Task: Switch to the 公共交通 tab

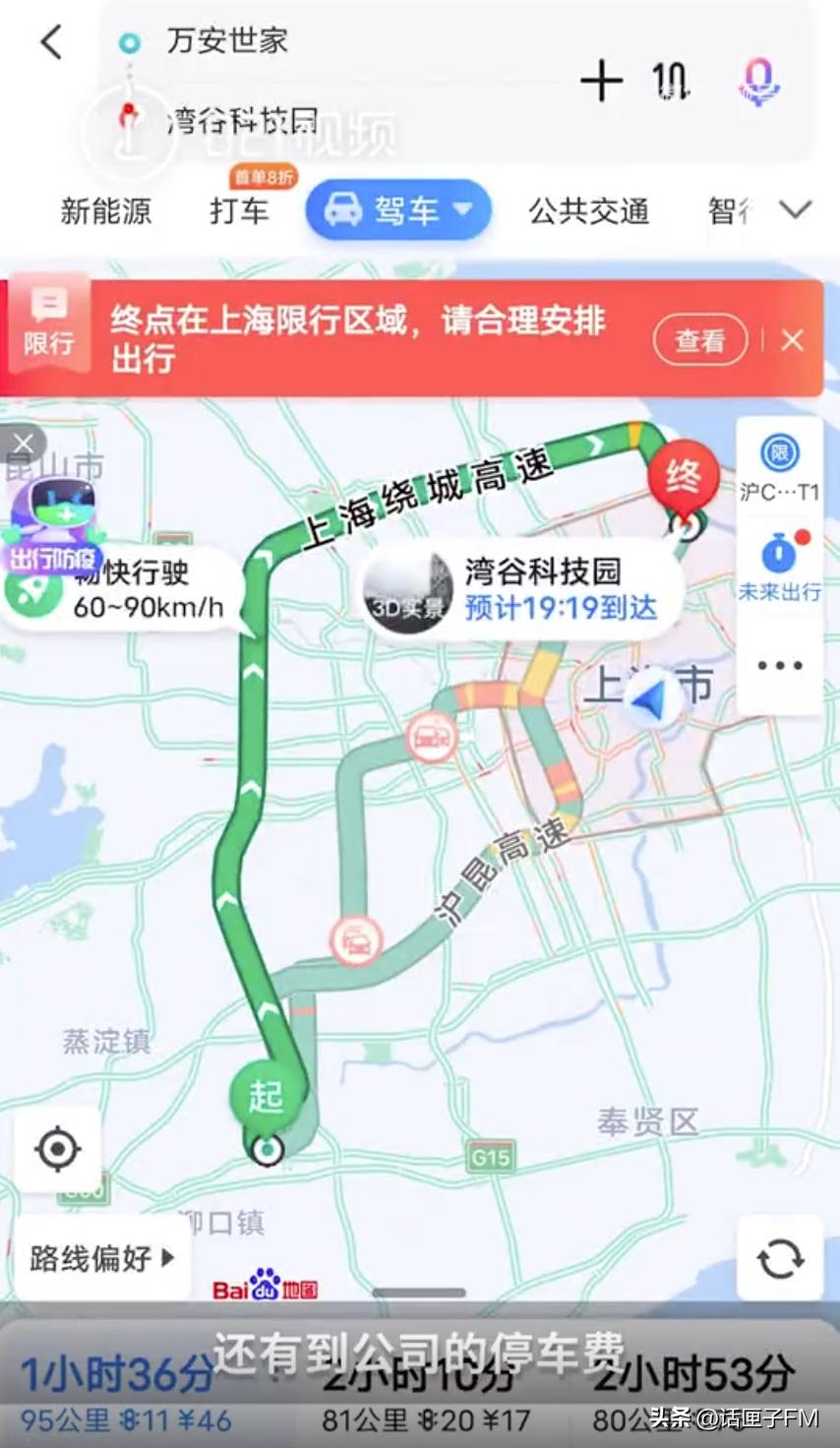Action: pos(587,211)
